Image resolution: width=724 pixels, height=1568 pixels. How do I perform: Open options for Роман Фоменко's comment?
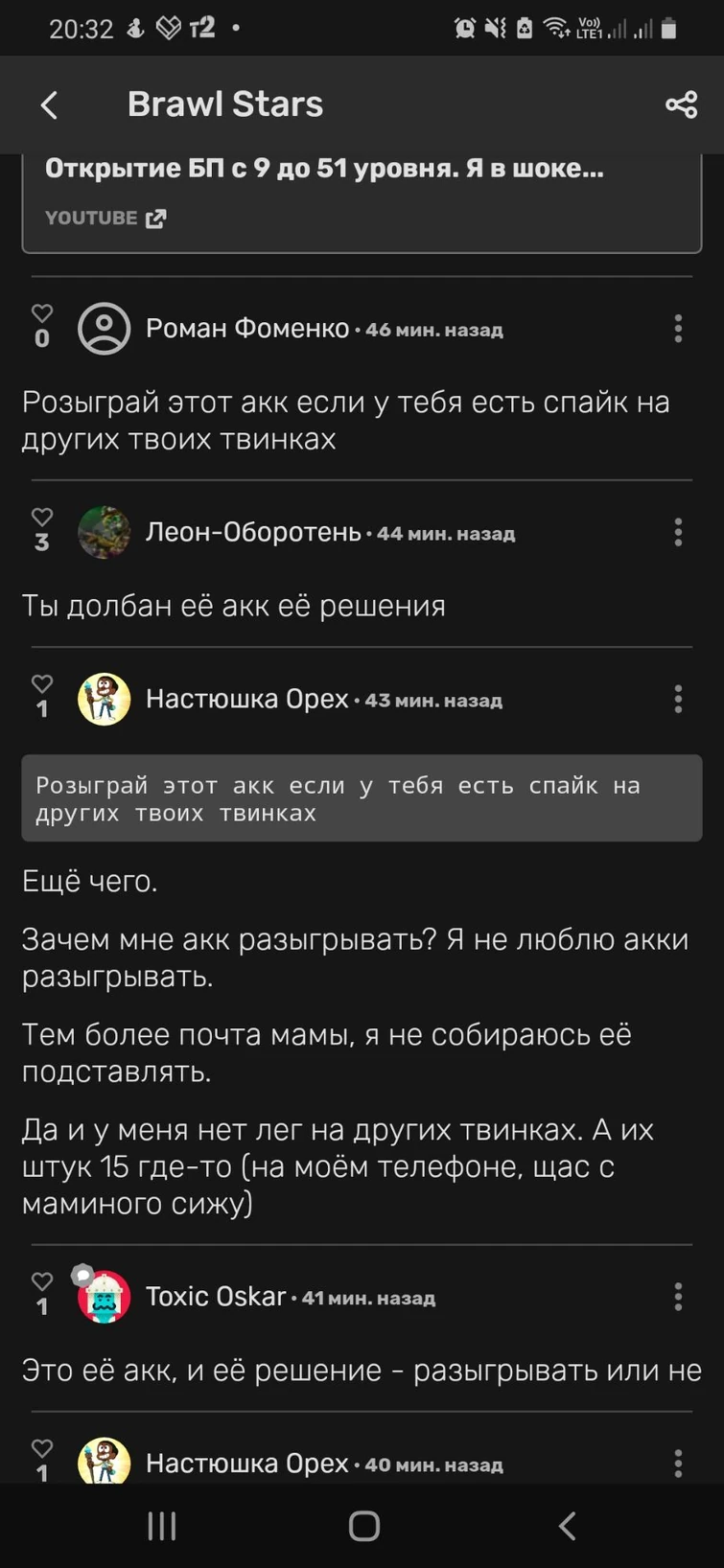coord(678,329)
